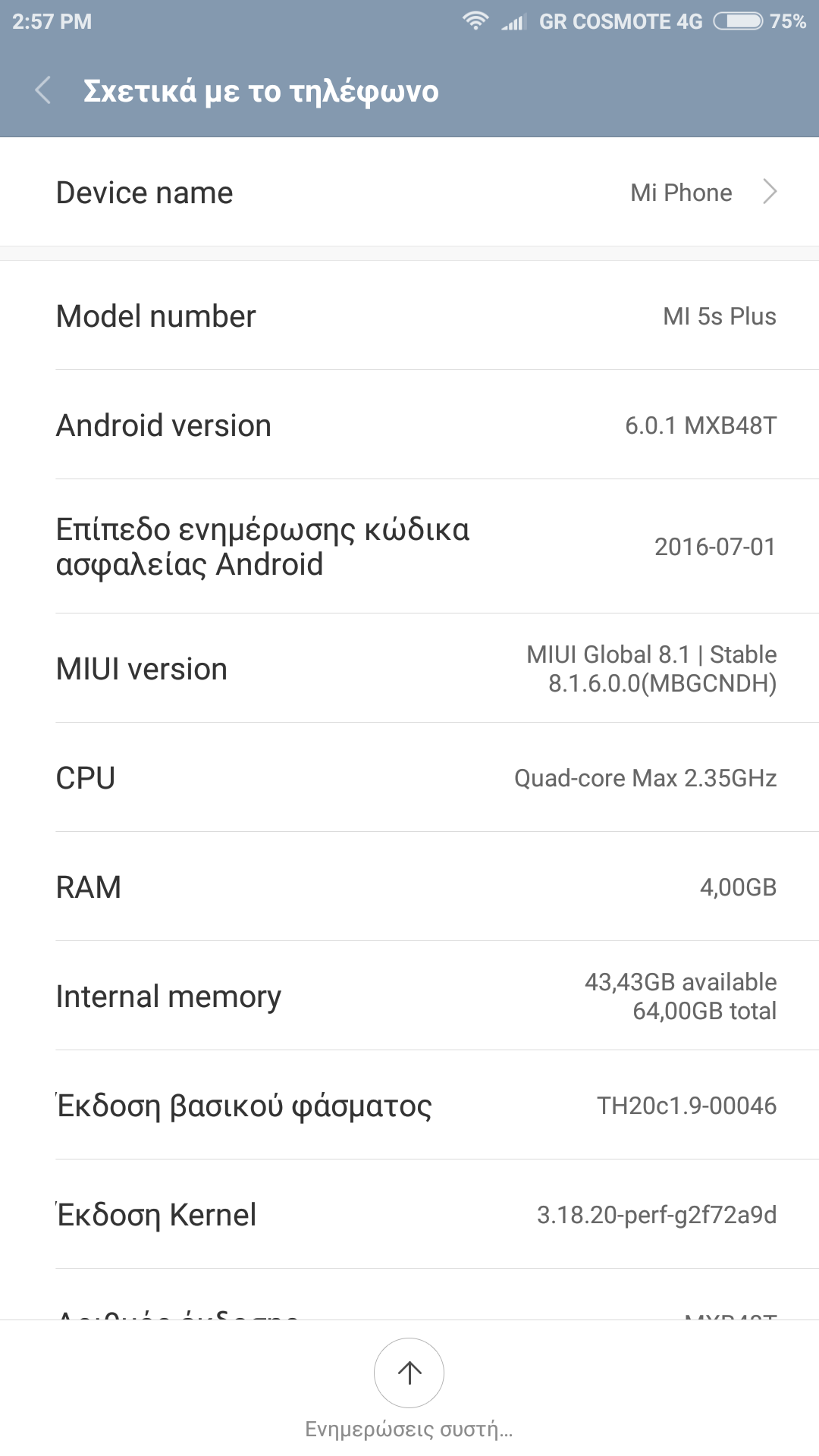Tap the CPU row
The height and width of the screenshot is (1456, 819).
click(x=409, y=777)
